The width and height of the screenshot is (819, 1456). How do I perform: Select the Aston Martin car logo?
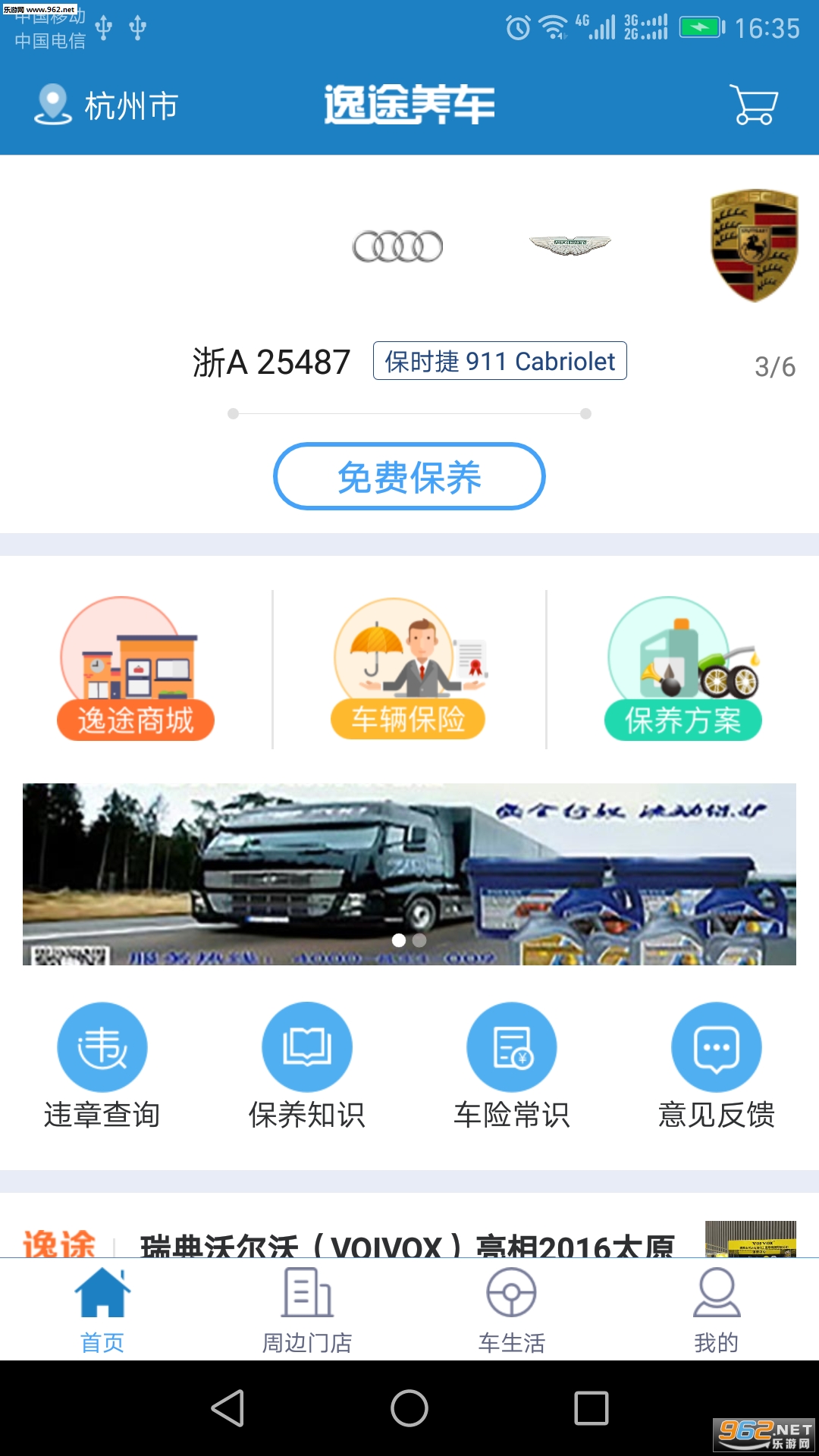570,245
